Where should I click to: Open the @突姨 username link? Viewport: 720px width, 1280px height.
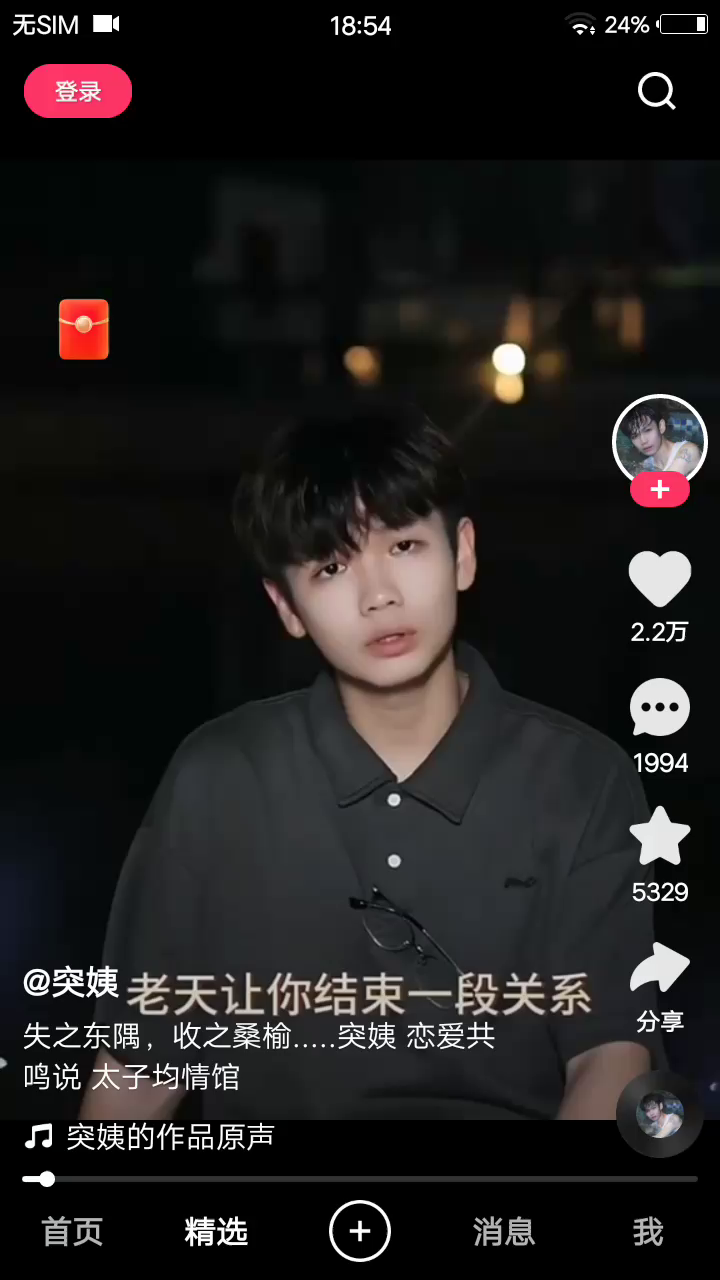[x=71, y=982]
